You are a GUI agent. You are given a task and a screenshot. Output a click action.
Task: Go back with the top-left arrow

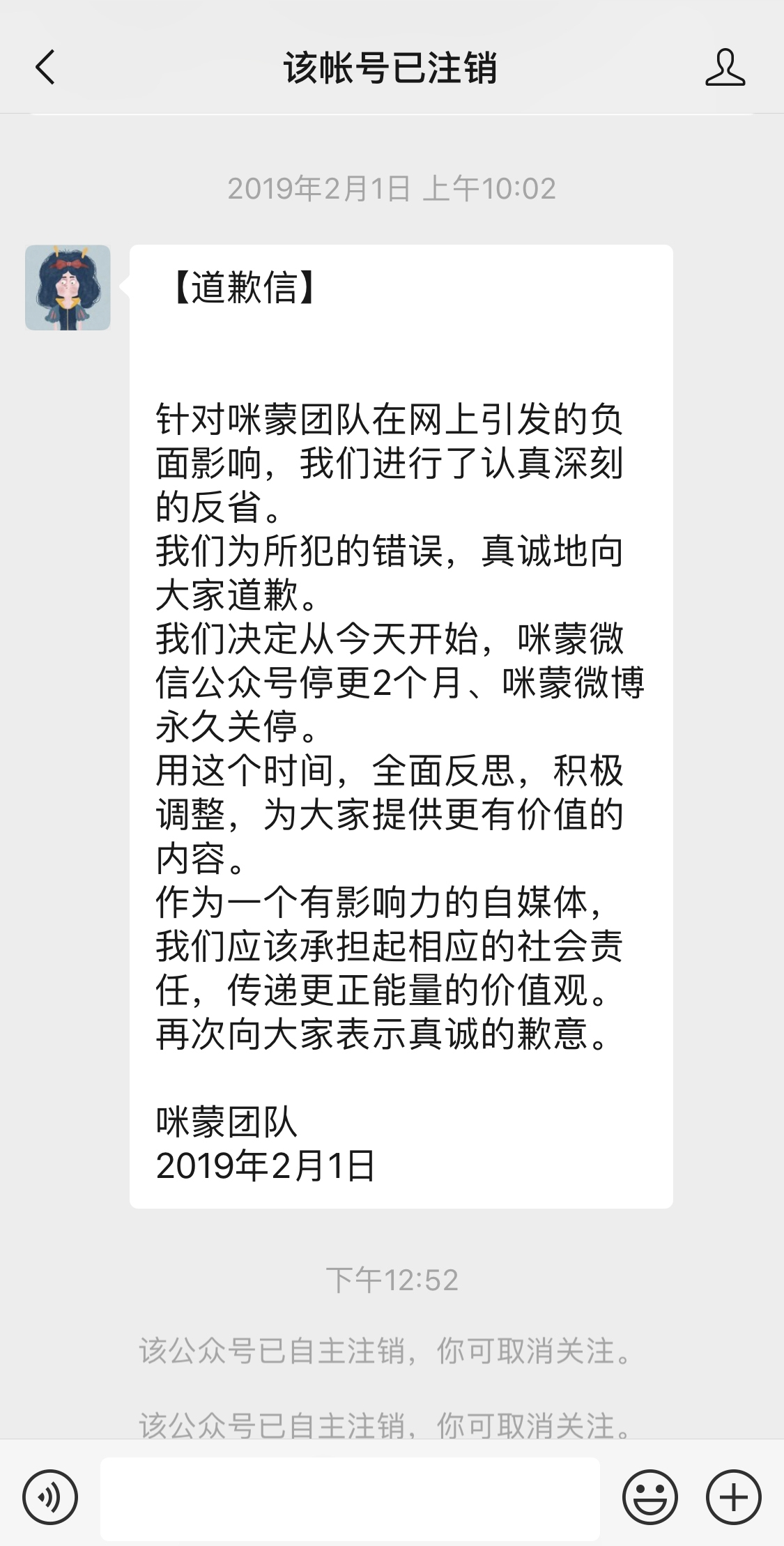tap(45, 68)
